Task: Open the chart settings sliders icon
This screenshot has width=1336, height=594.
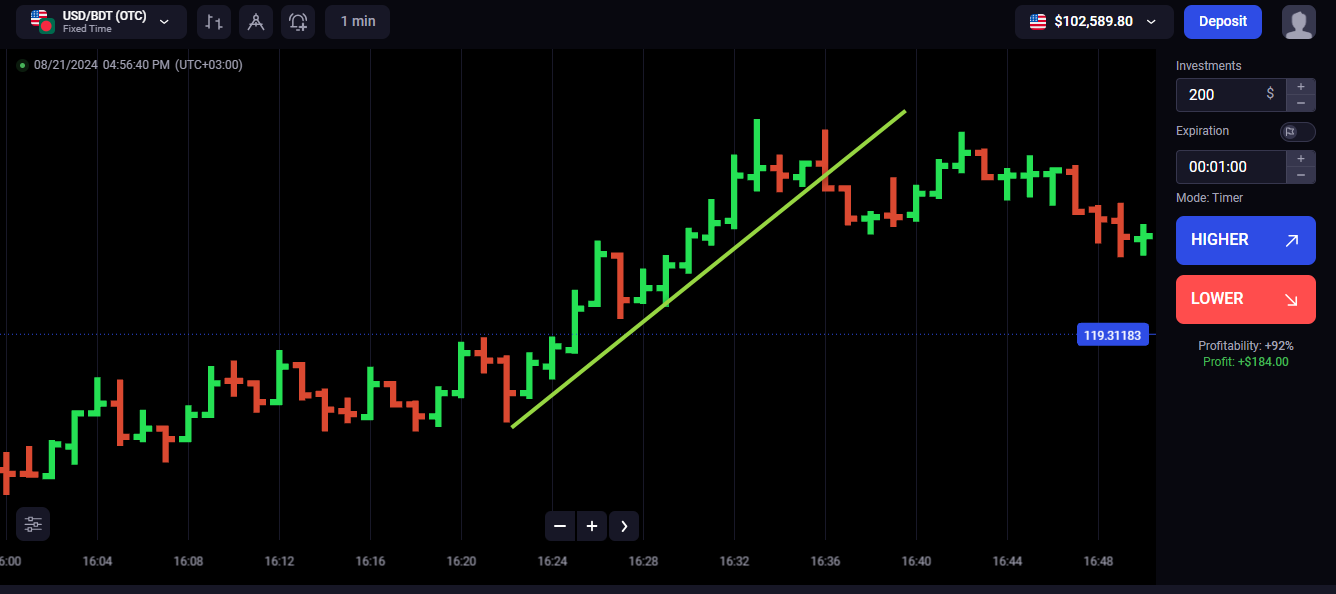Action: pos(33,524)
